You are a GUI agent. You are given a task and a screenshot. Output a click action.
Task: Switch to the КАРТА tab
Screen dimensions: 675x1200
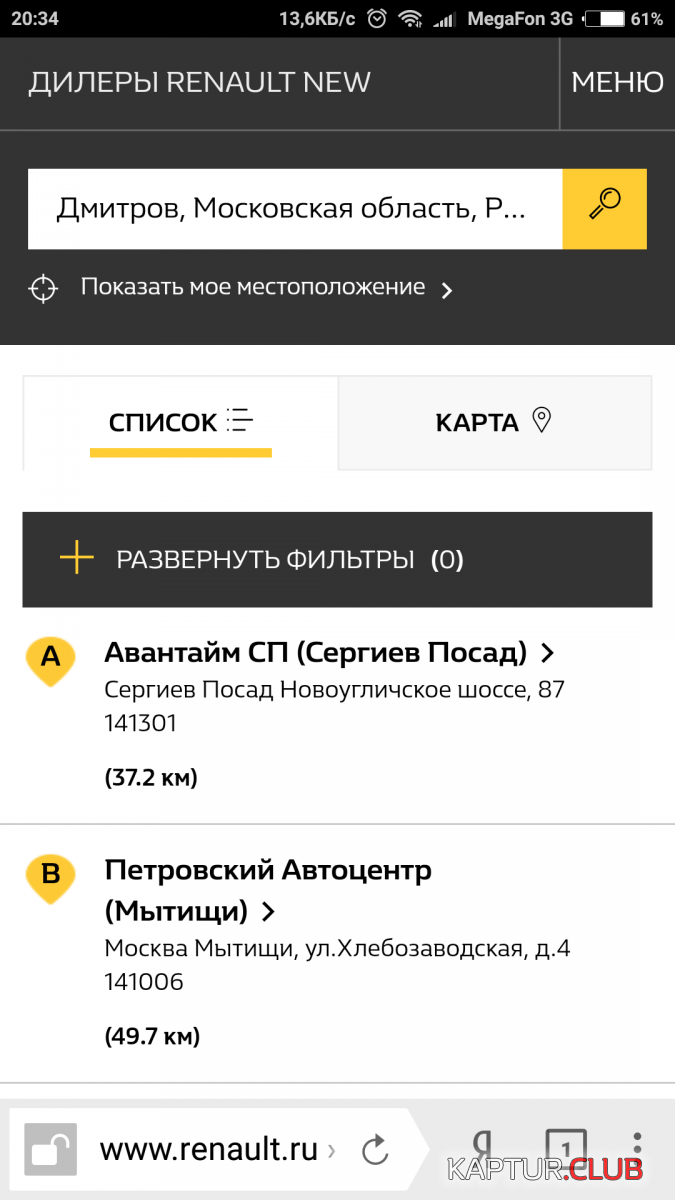(494, 422)
